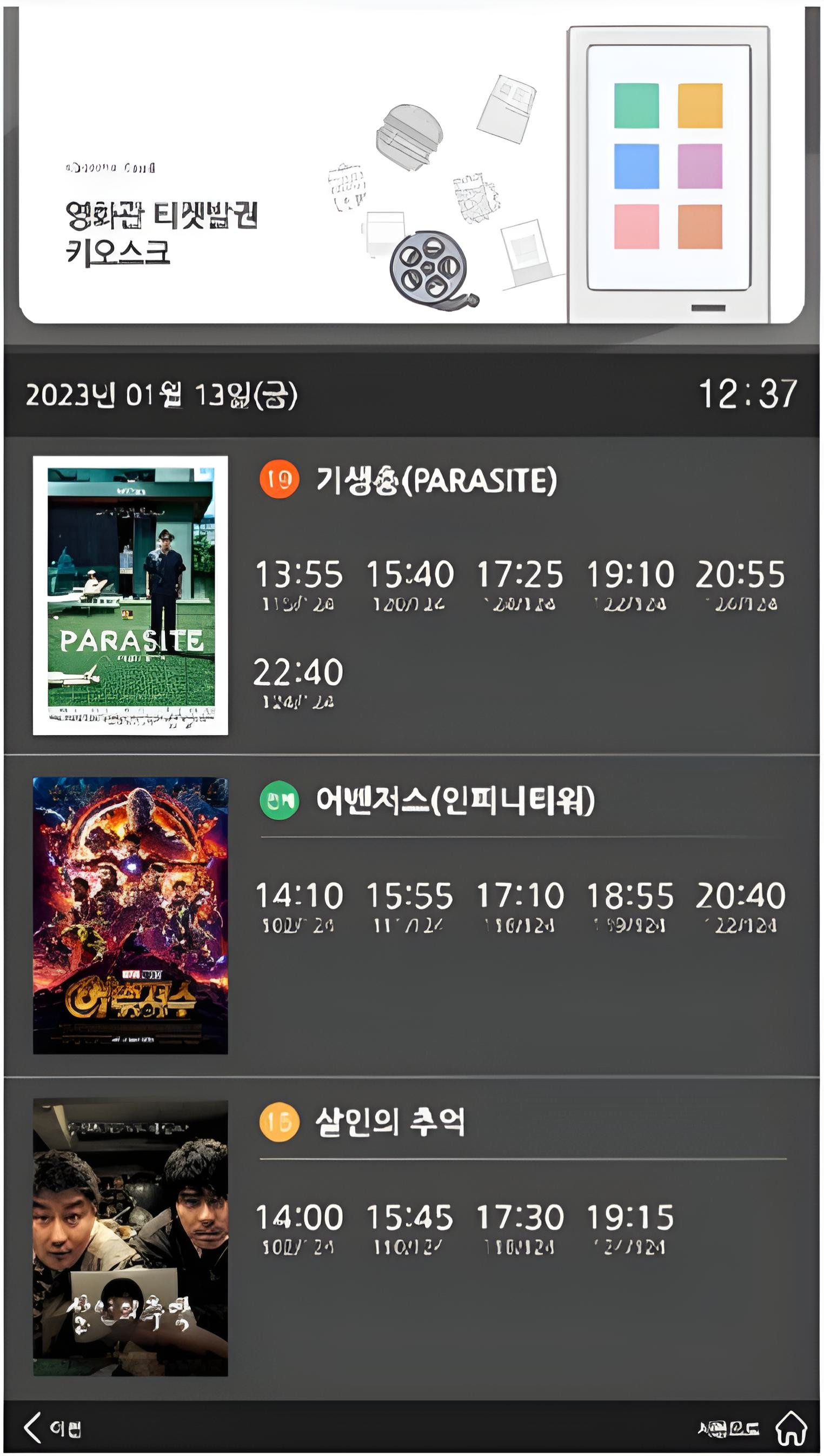The image size is (824, 1456).
Task: Choose the 15:45 살인의 추억 screening
Action: 409,1225
